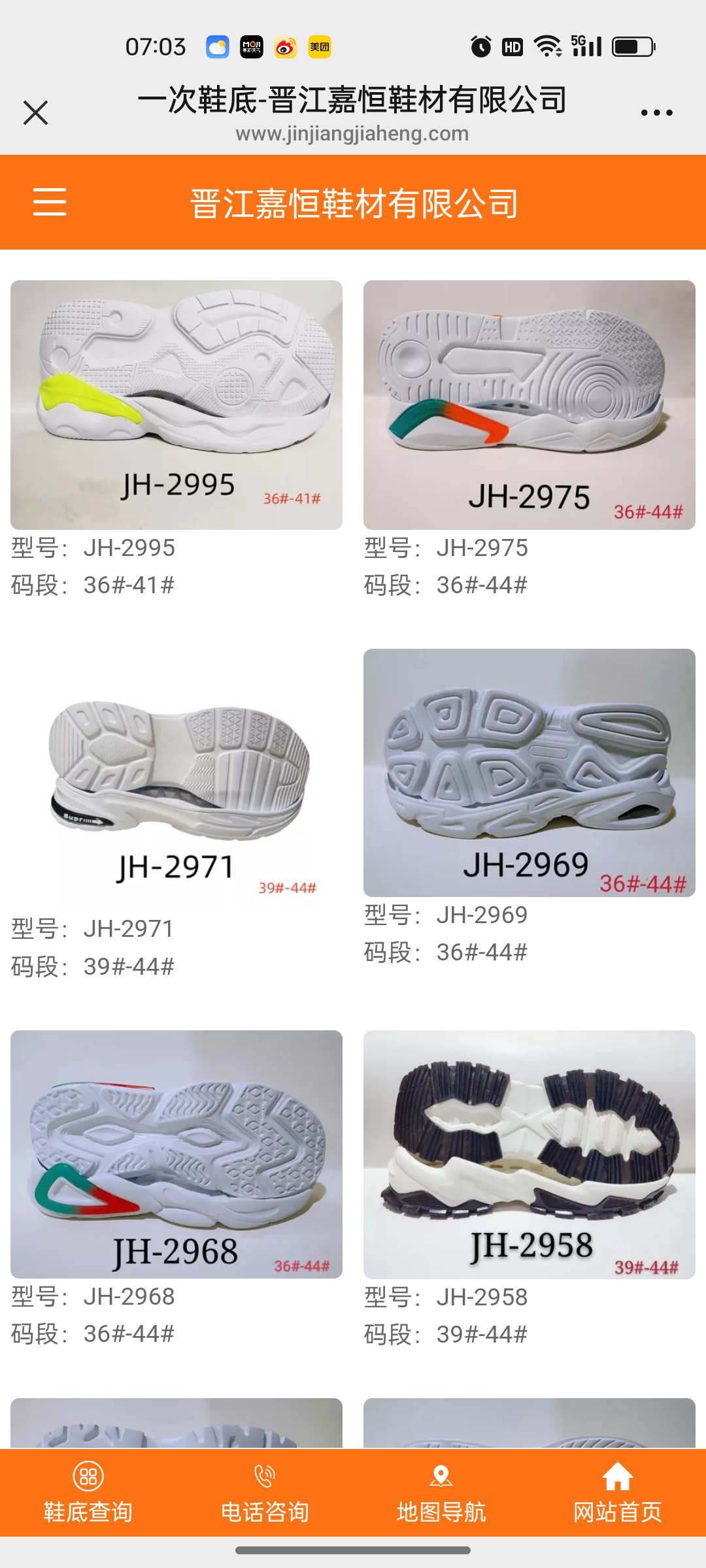The height and width of the screenshot is (1568, 706).
Task: Open the three-dot overflow menu
Action: click(x=656, y=112)
